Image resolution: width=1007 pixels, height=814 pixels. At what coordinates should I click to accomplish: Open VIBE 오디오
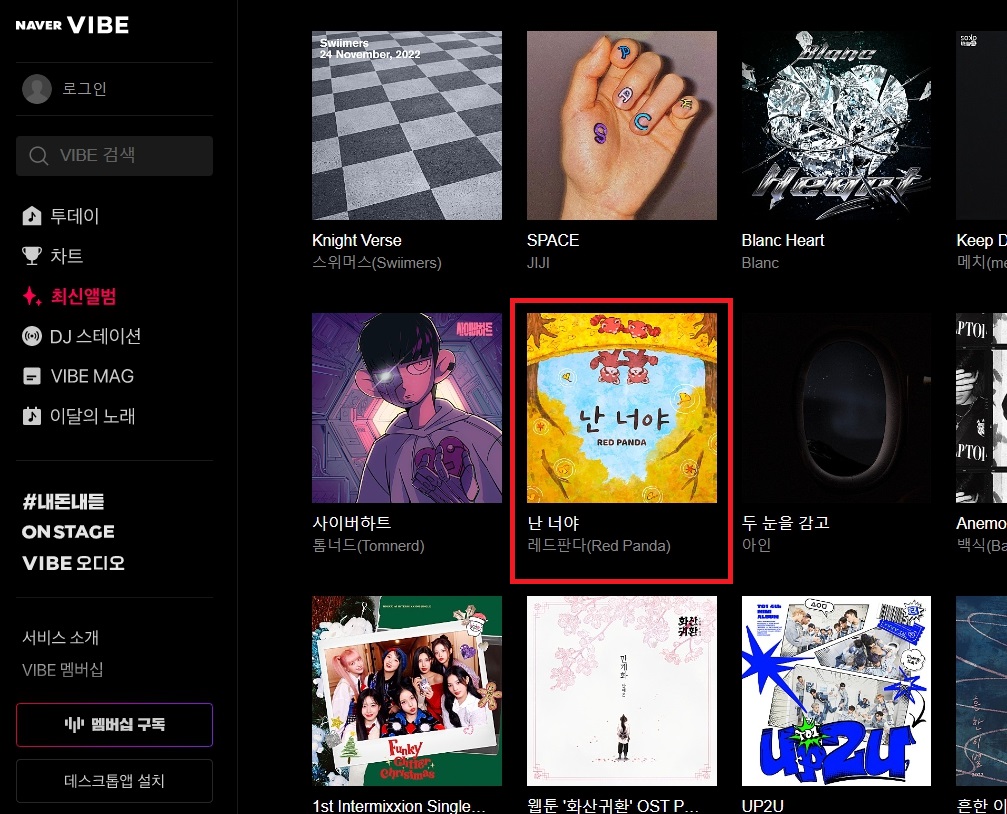pyautogui.click(x=73, y=562)
